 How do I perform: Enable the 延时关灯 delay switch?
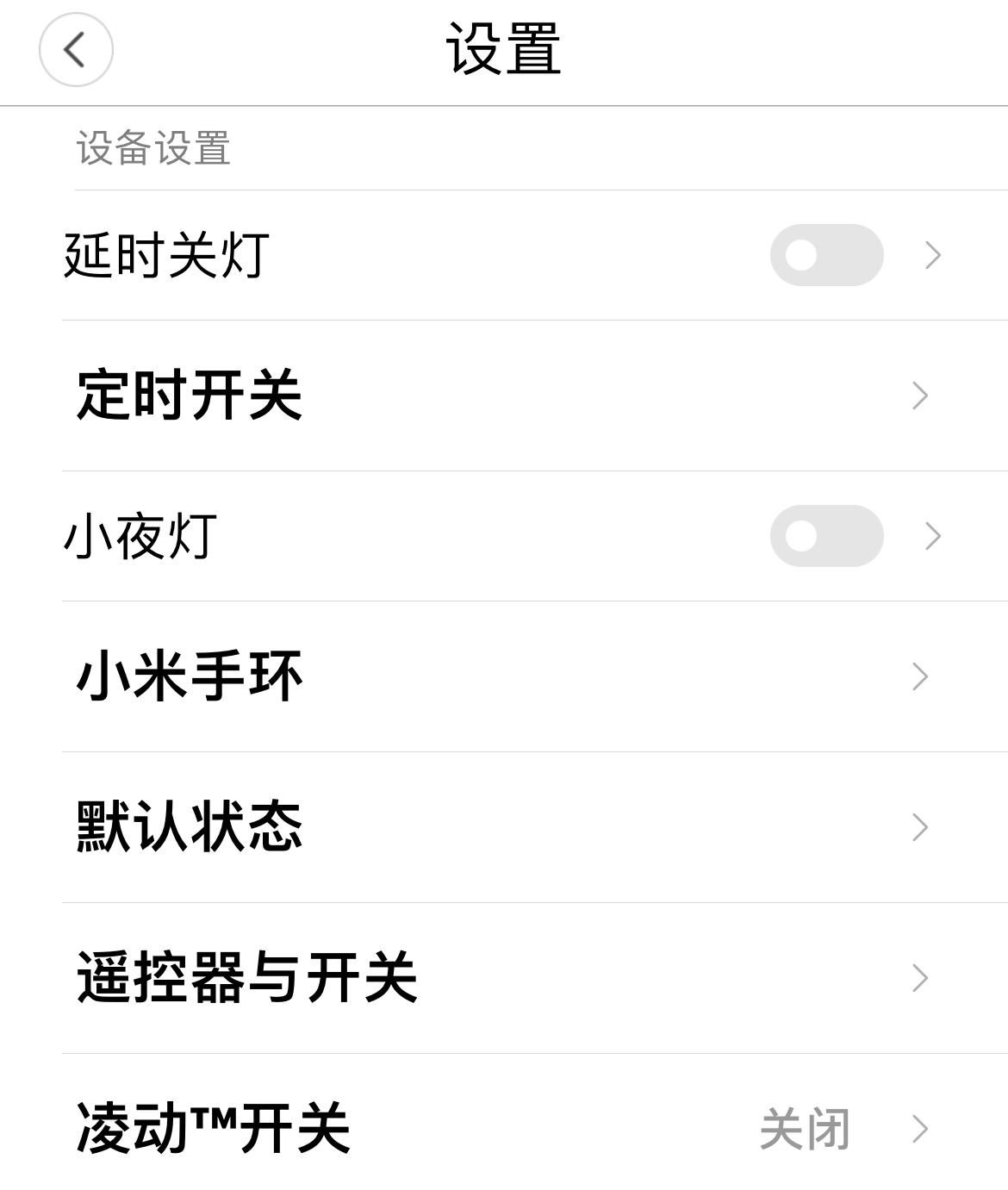click(825, 255)
